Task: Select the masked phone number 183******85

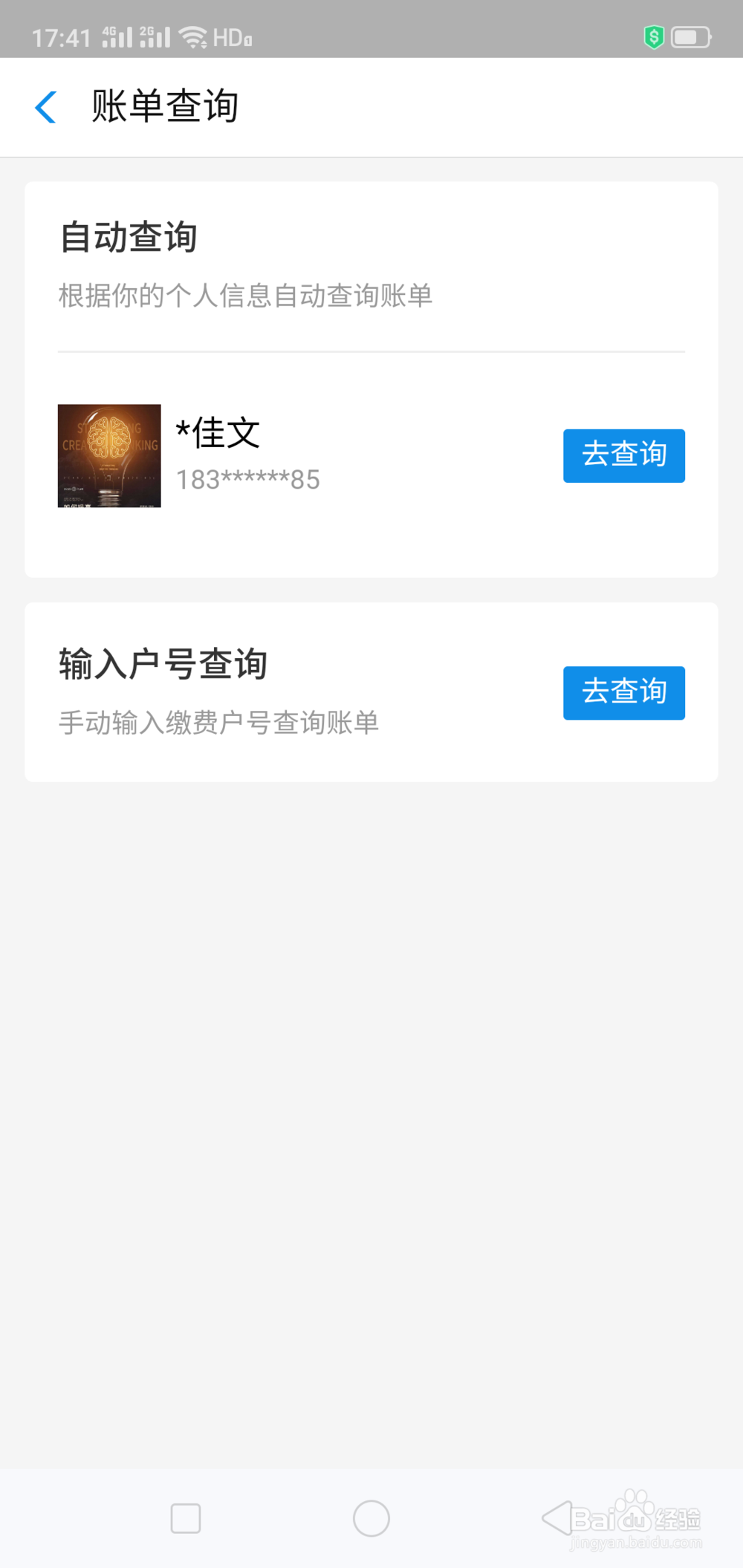Action: click(247, 479)
